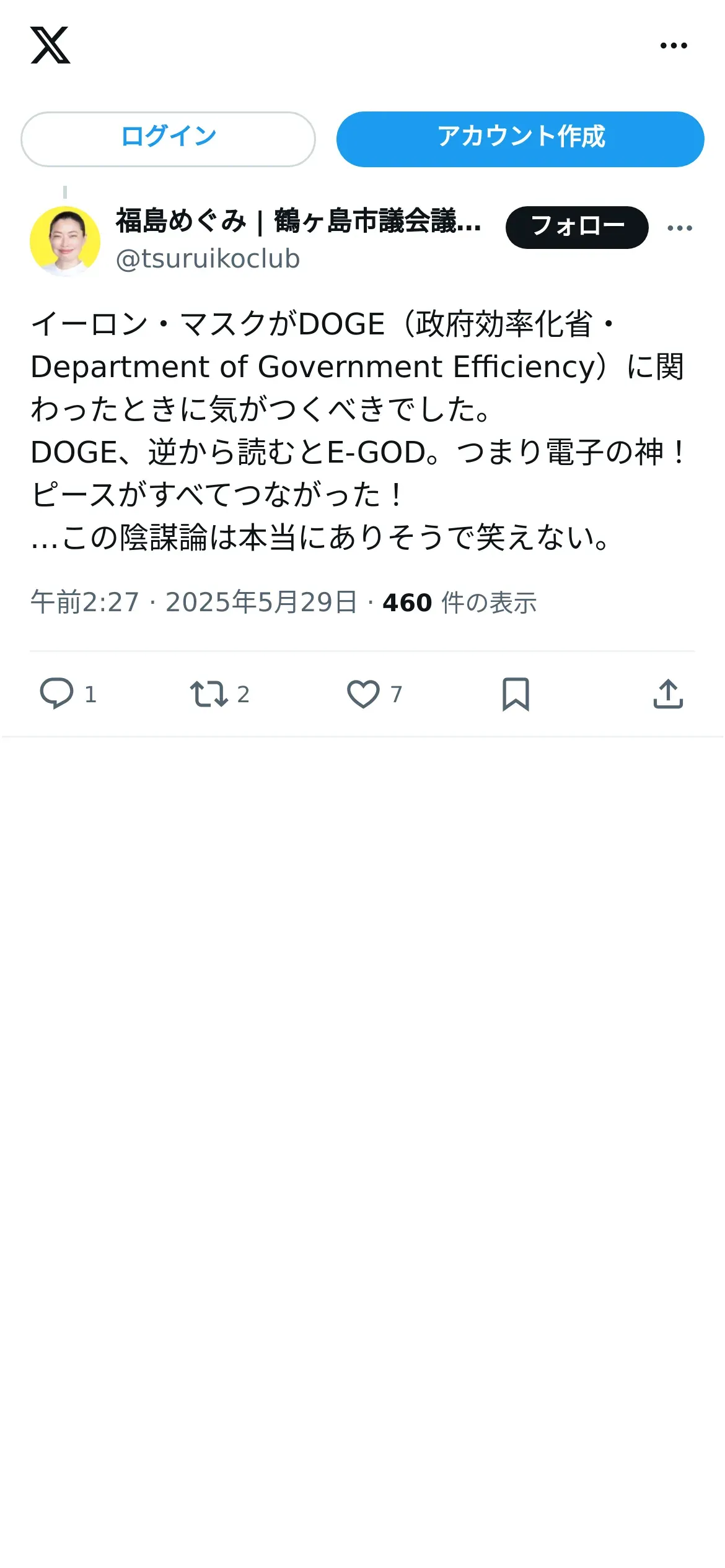Open the @tsuruikoclub handle

[x=208, y=259]
